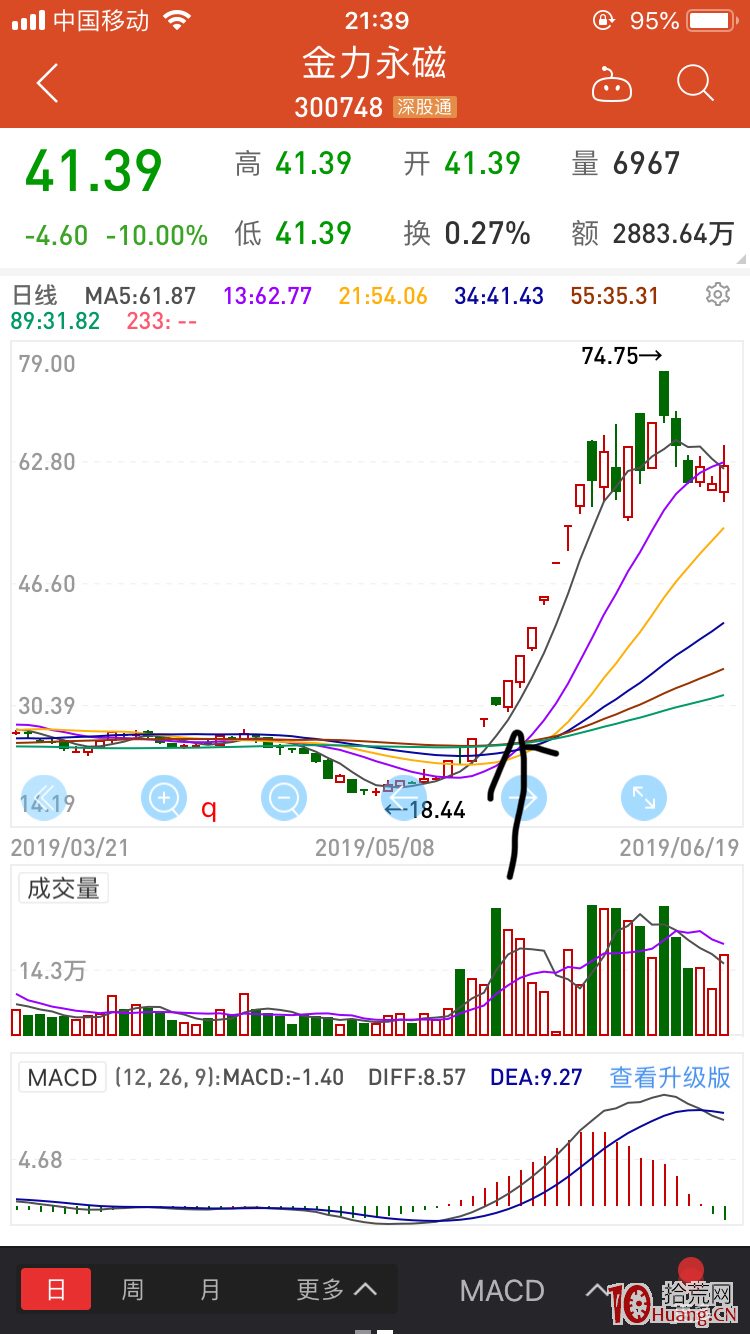Image resolution: width=750 pixels, height=1334 pixels.
Task: Open the robot AI assistant icon
Action: pyautogui.click(x=612, y=85)
